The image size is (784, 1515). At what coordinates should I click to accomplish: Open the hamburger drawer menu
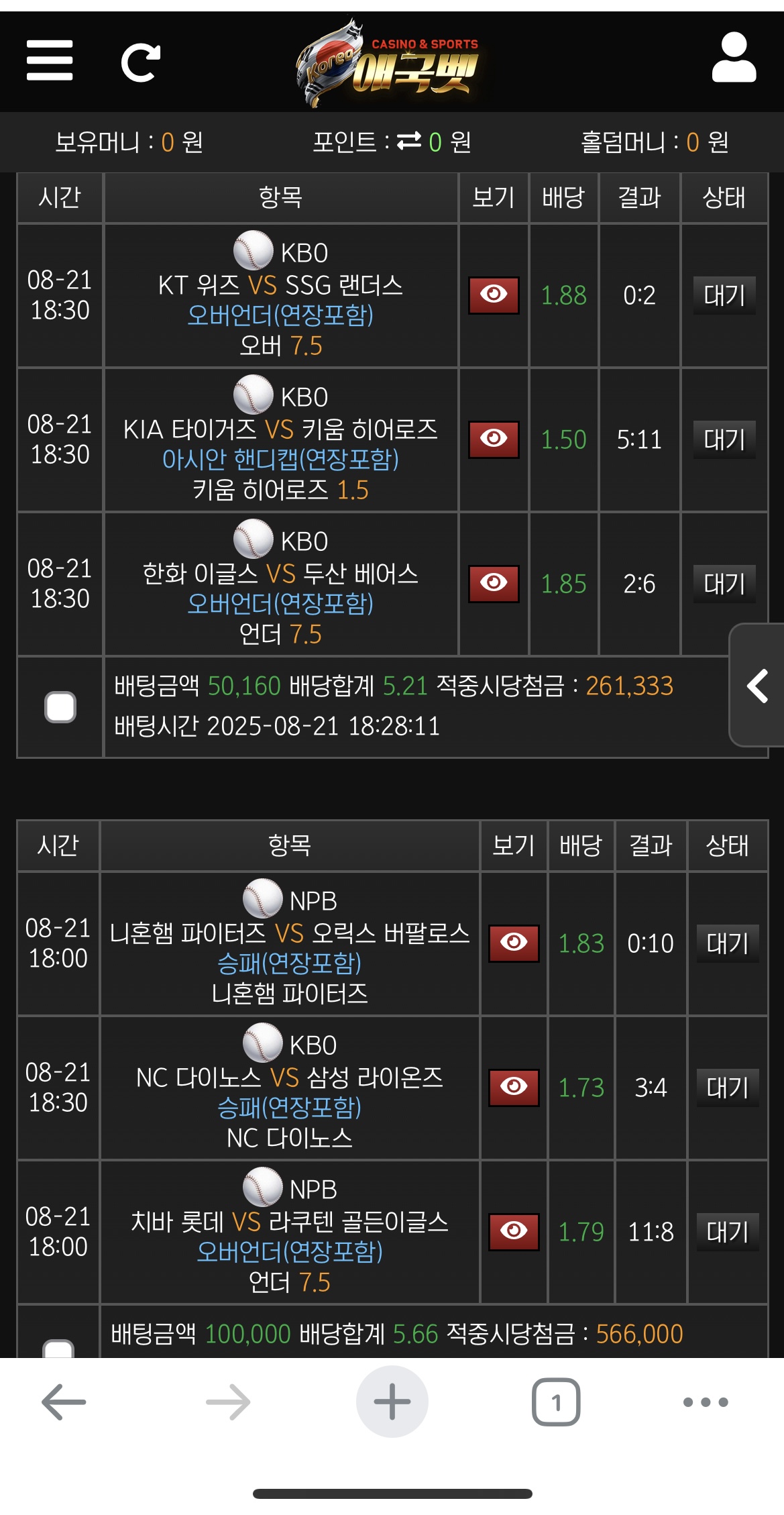(50, 61)
